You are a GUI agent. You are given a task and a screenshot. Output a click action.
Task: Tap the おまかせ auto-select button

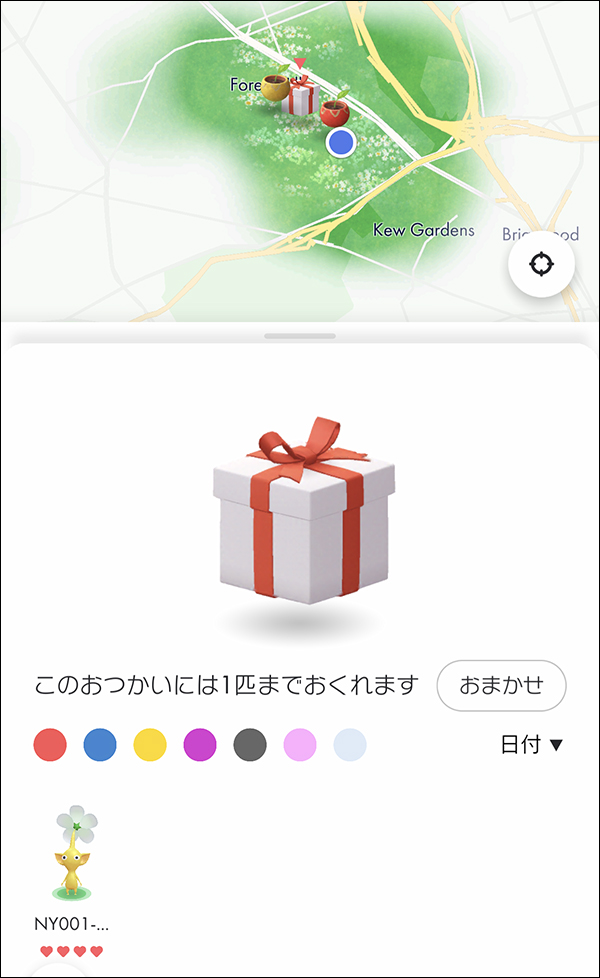501,685
